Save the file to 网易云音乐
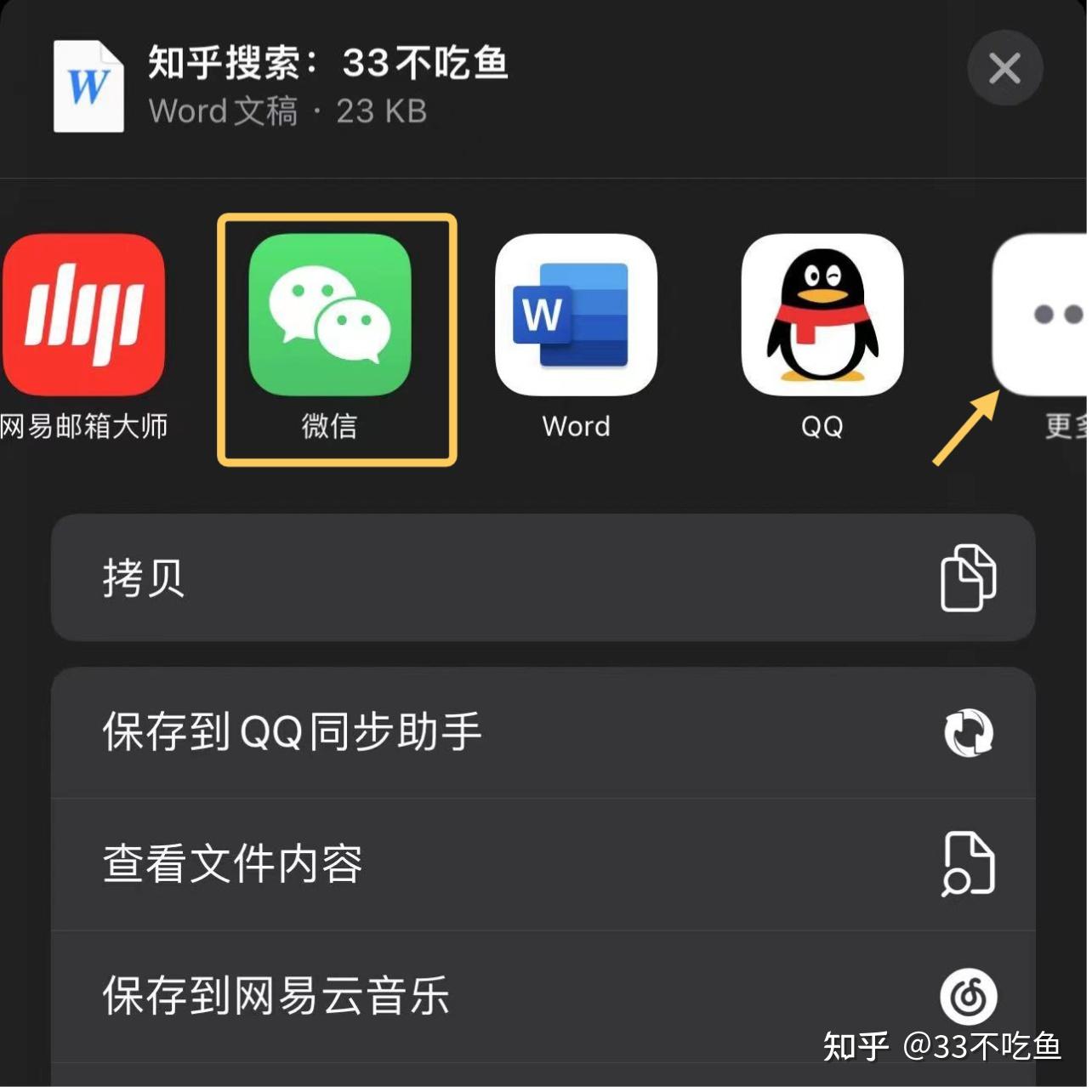This screenshot has width=1092, height=1092. point(543,996)
